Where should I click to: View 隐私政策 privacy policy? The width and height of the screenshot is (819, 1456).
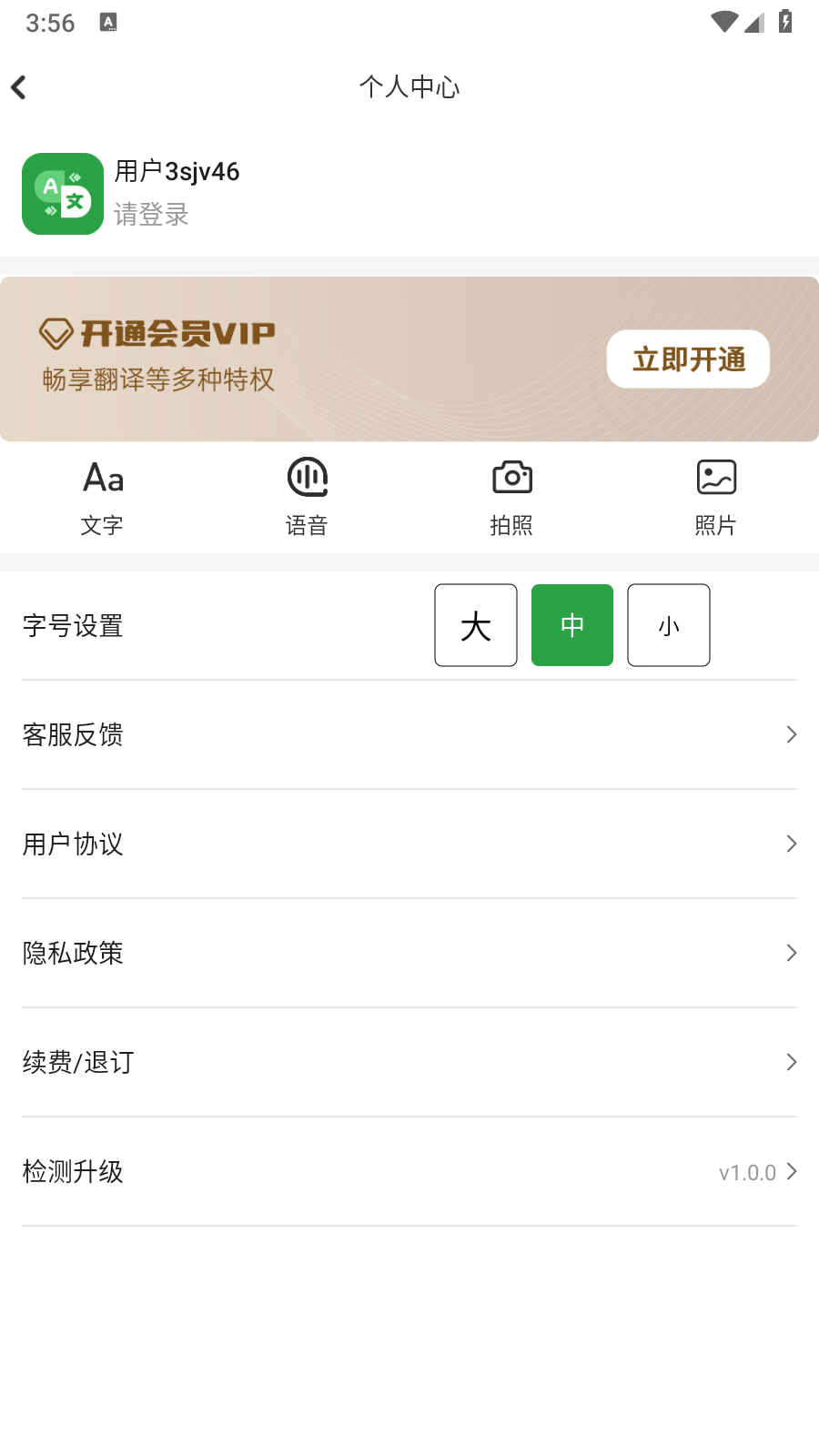coord(409,953)
